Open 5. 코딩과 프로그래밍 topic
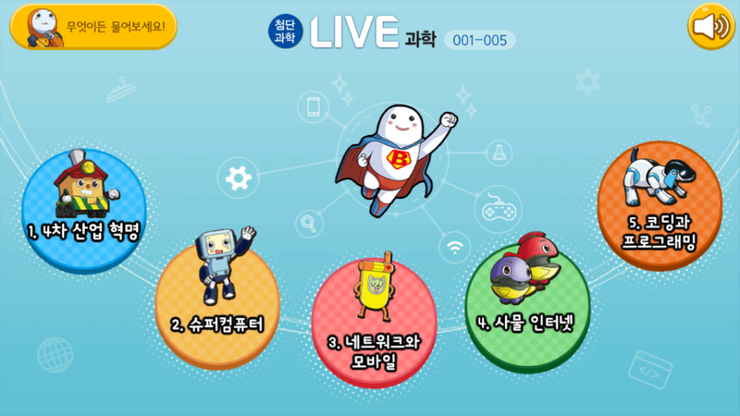This screenshot has width=740, height=416. 659,212
